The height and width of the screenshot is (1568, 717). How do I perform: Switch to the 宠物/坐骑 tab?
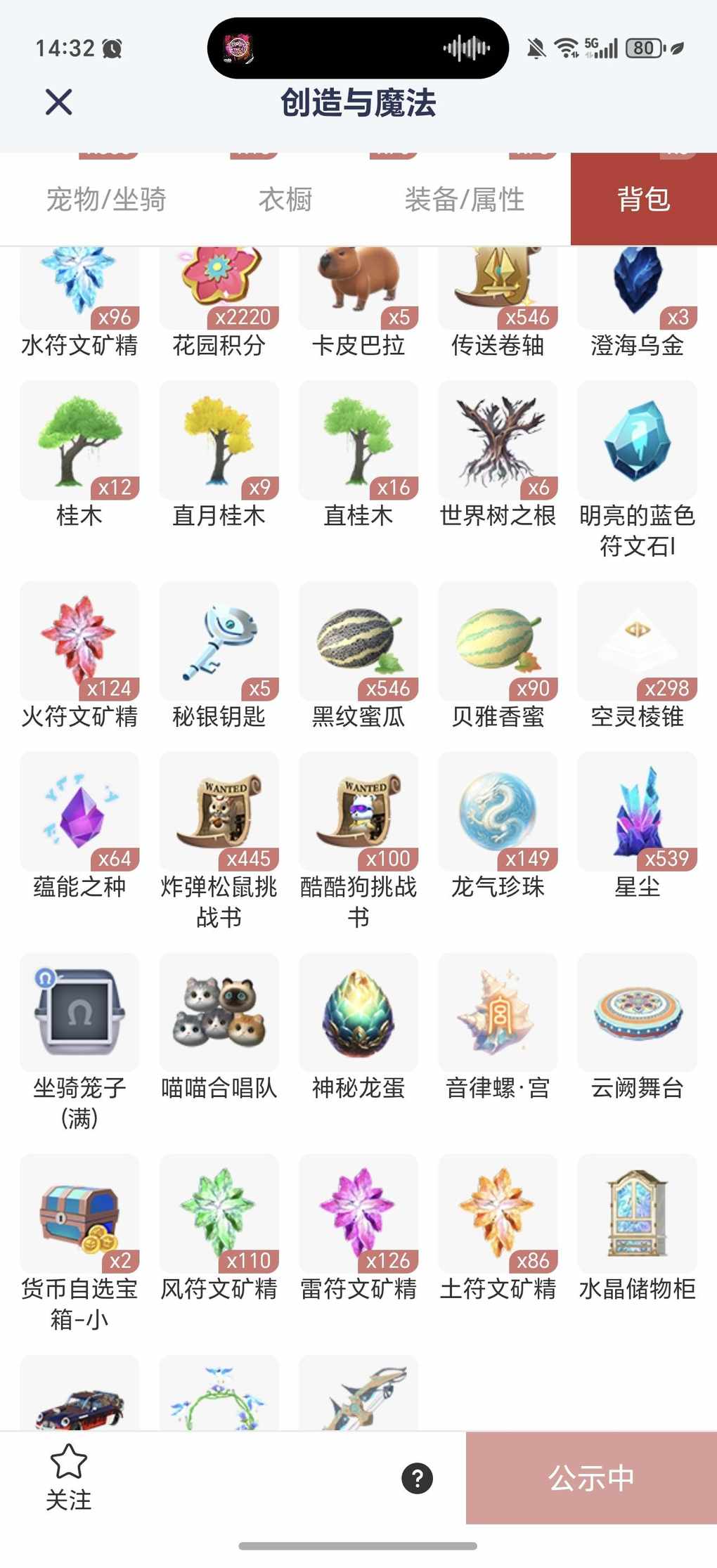[x=106, y=200]
